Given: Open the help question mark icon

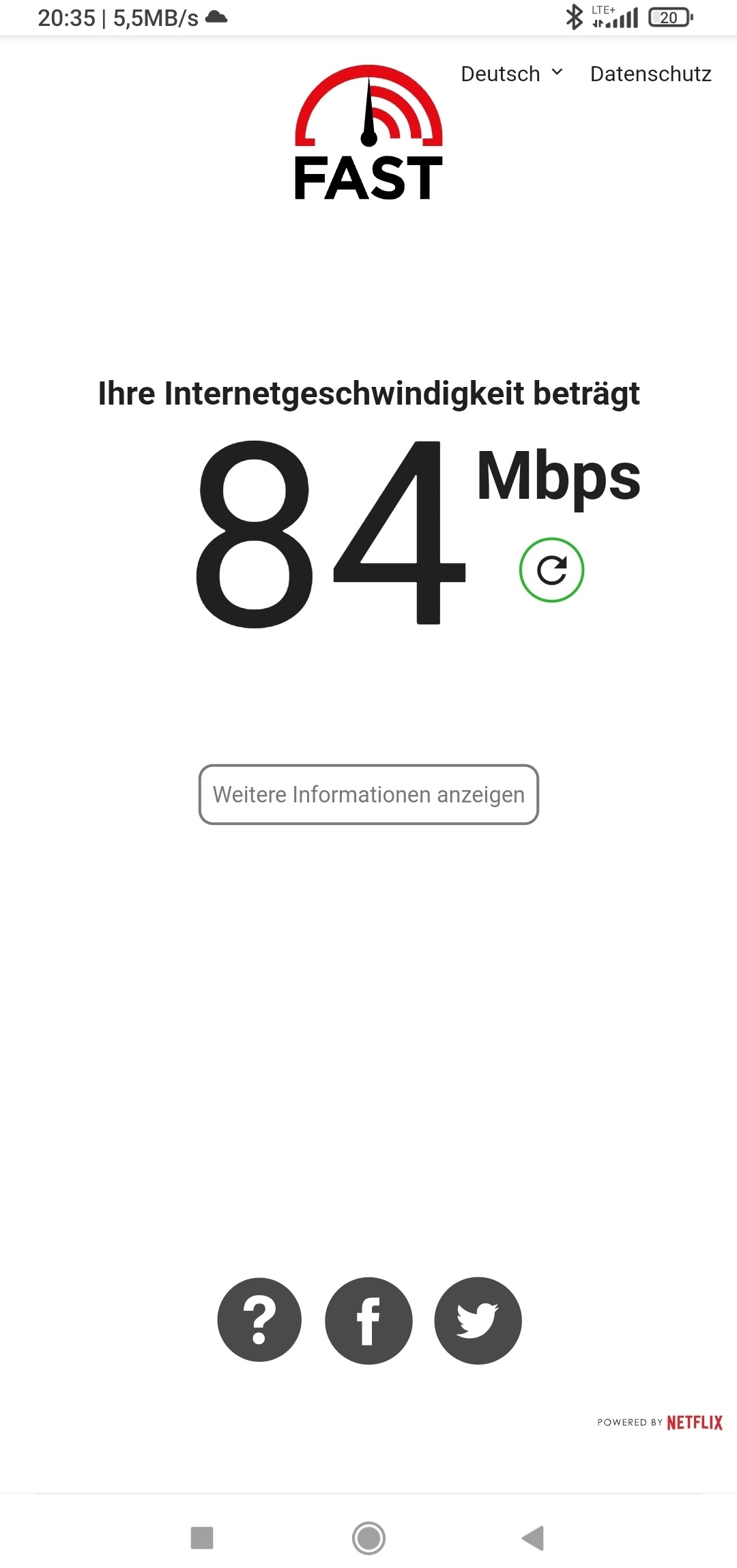Looking at the screenshot, I should point(259,1320).
